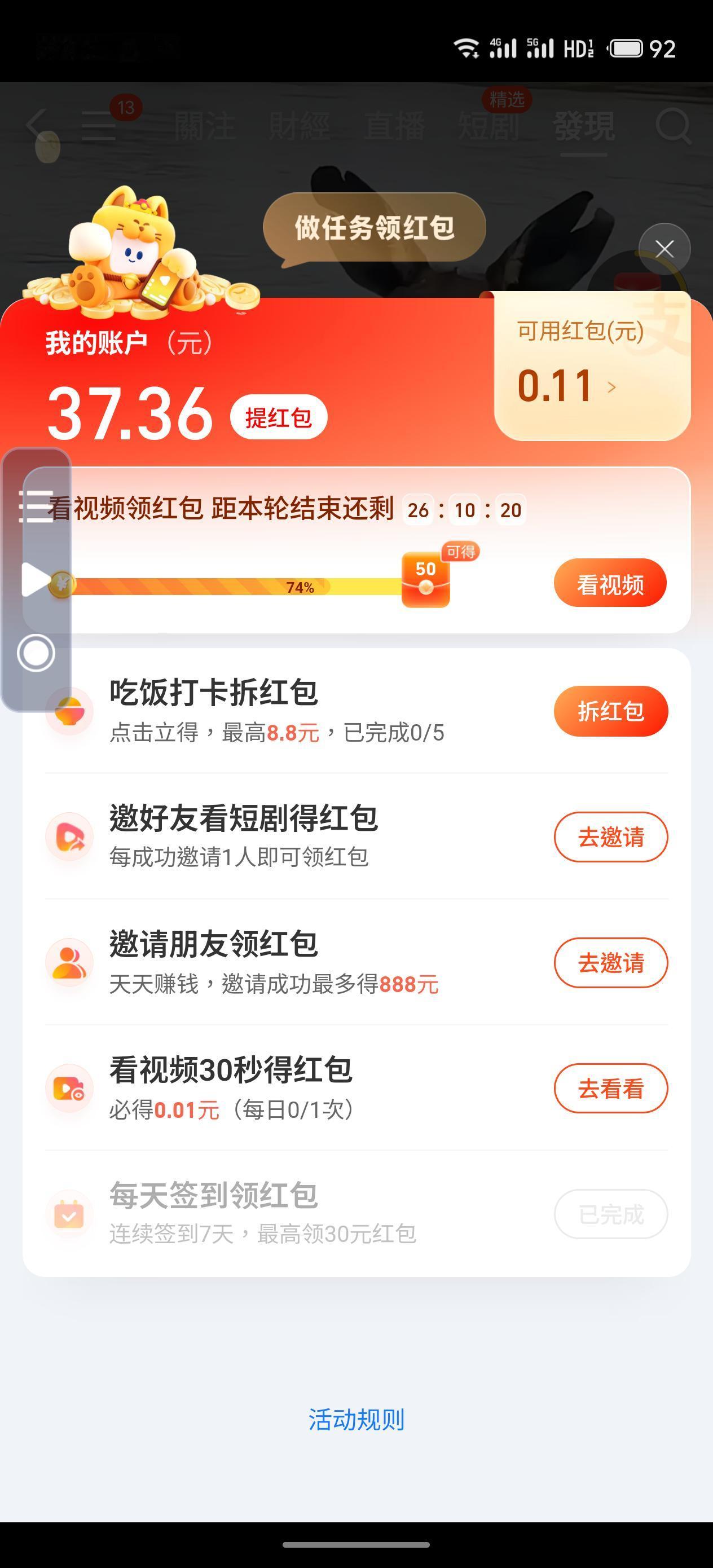The height and width of the screenshot is (1568, 713).
Task: Tap the 看视频 button
Action: [609, 583]
